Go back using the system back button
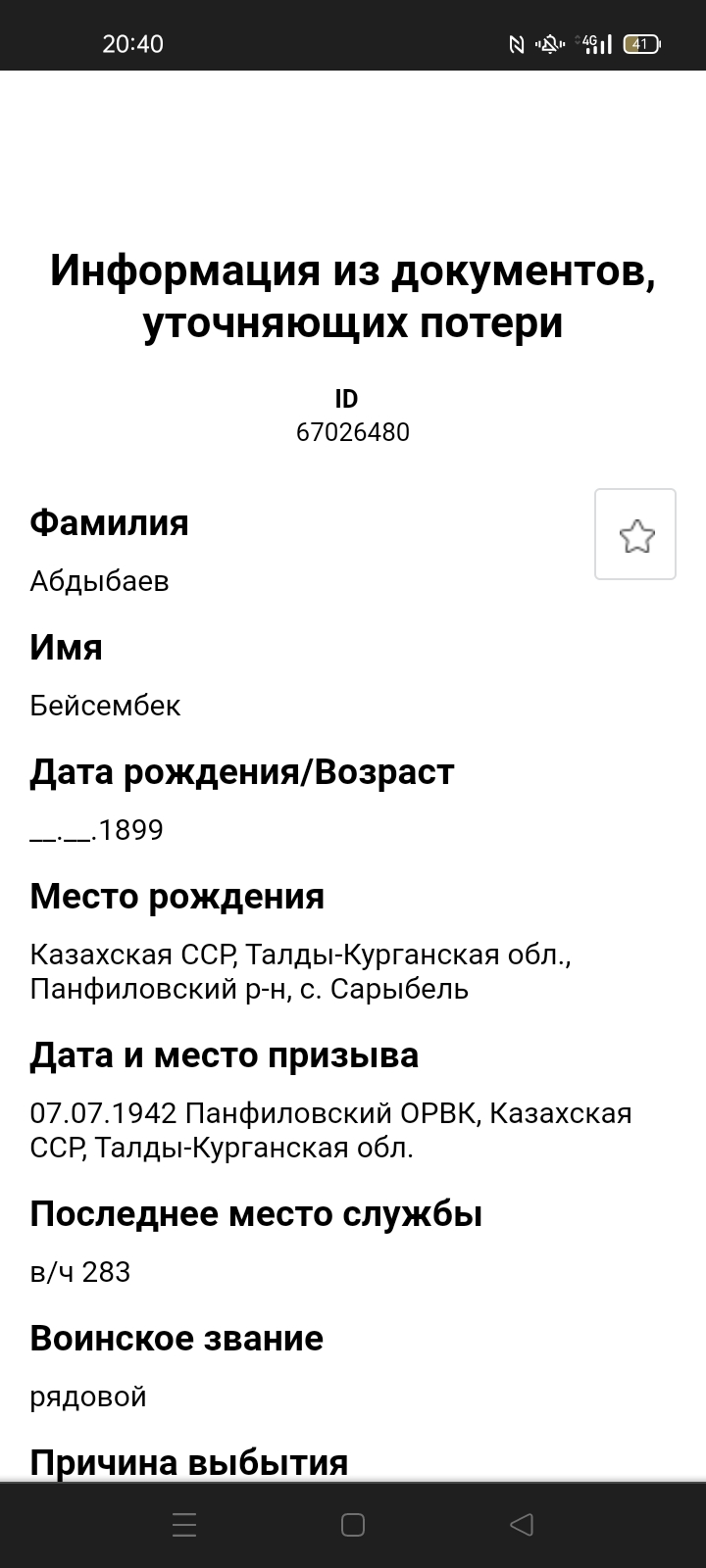 [x=522, y=1524]
